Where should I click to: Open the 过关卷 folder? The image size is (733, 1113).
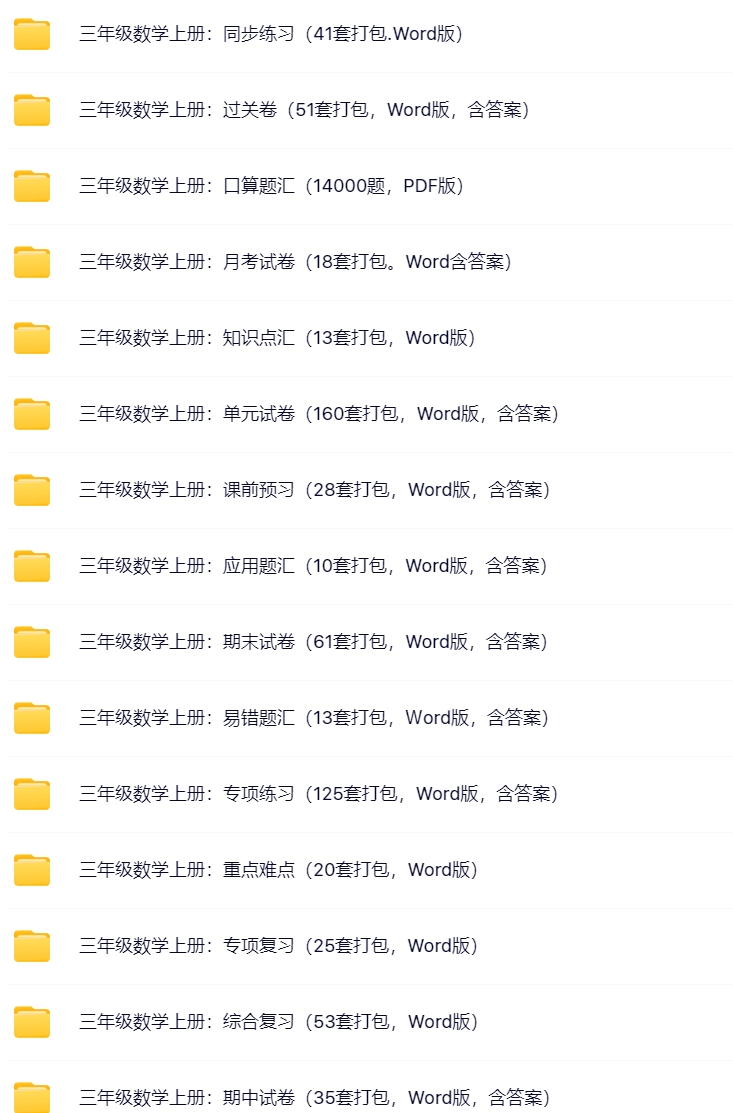tap(303, 110)
